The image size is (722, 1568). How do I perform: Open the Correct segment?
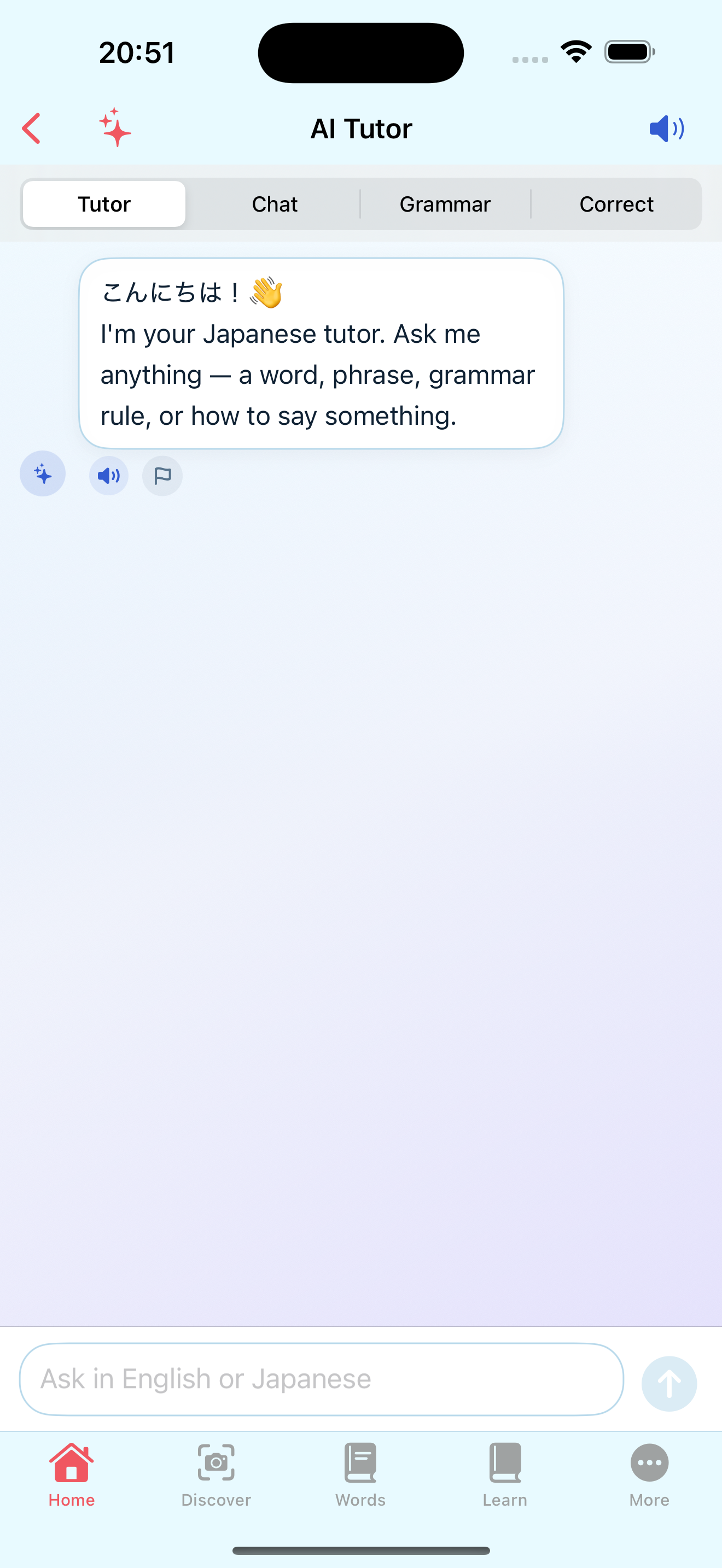[616, 204]
